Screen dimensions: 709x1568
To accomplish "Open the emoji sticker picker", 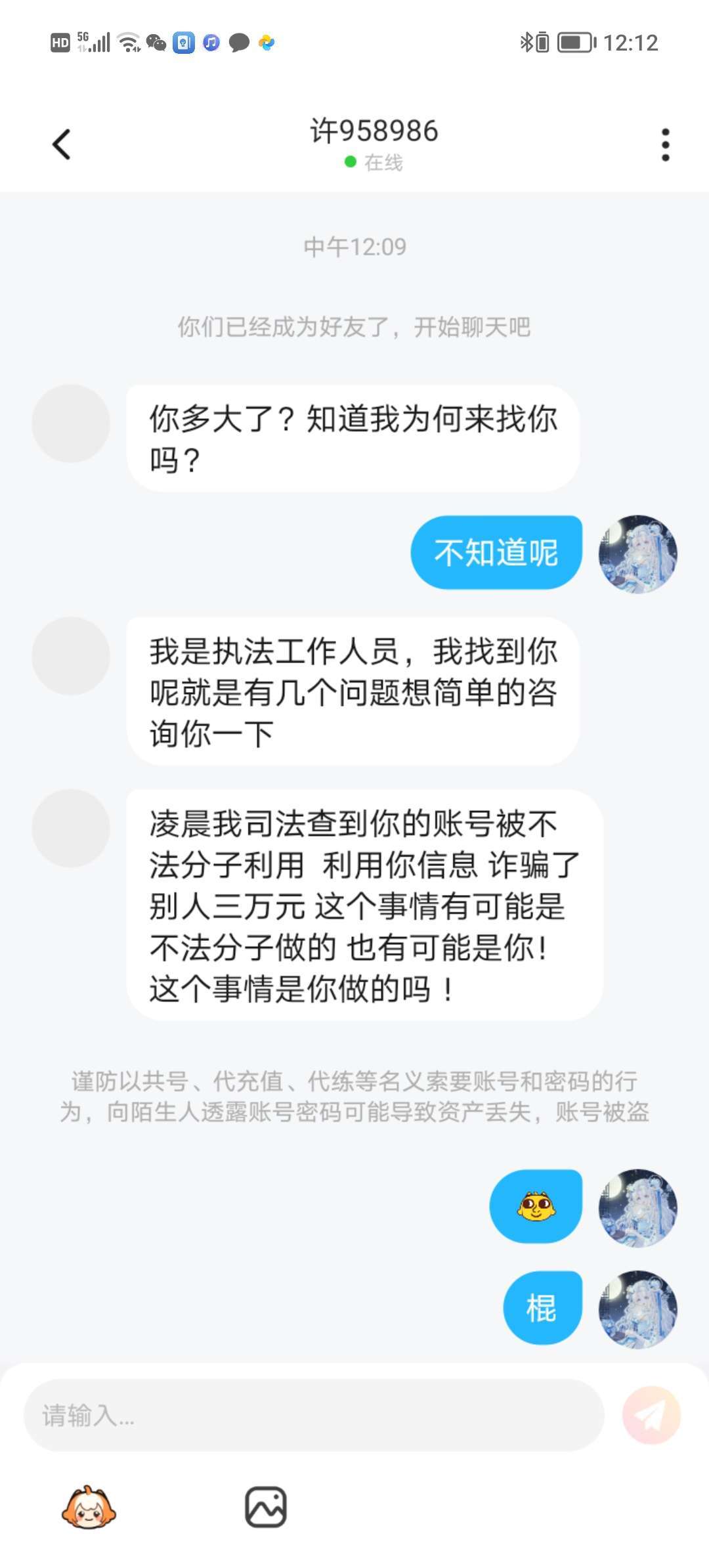I will click(89, 1508).
